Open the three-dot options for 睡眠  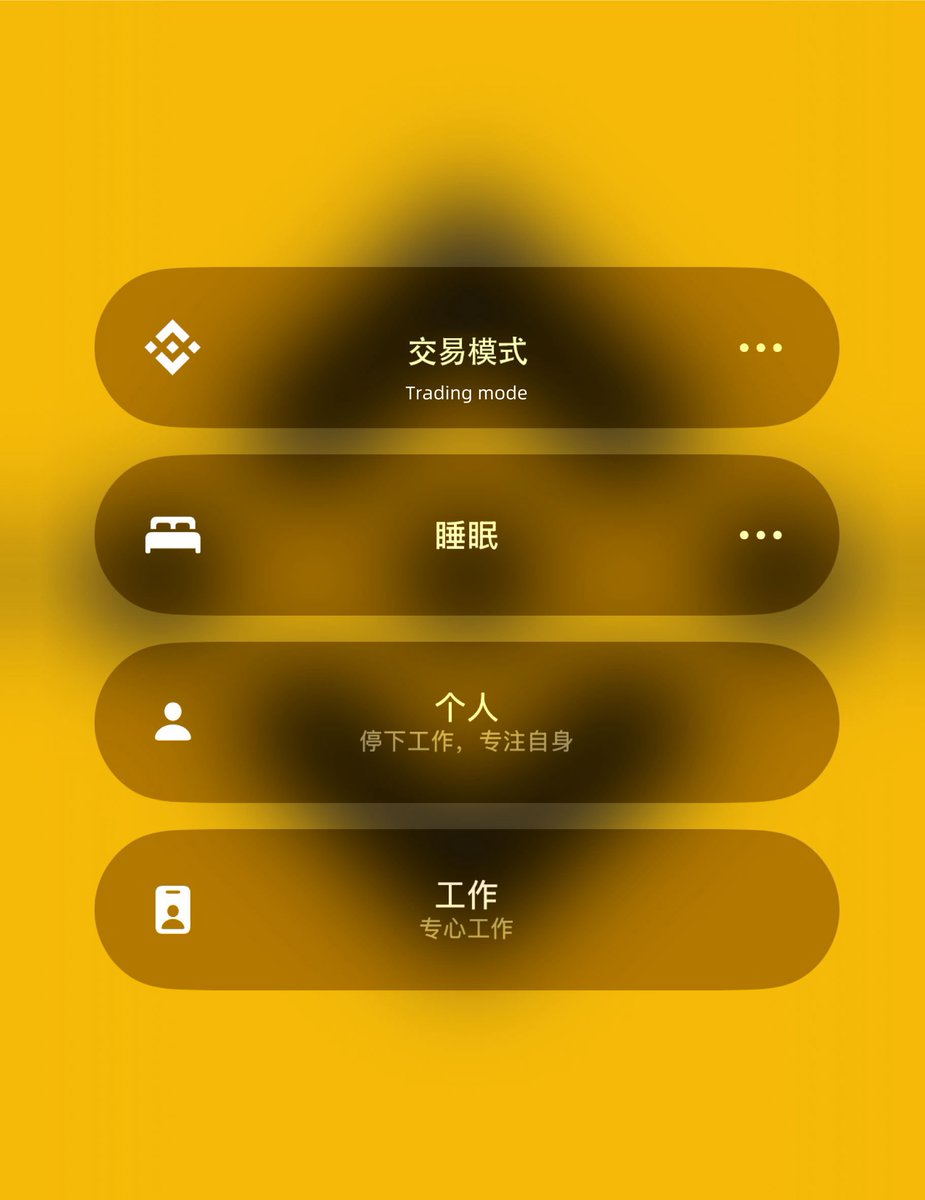(x=760, y=535)
